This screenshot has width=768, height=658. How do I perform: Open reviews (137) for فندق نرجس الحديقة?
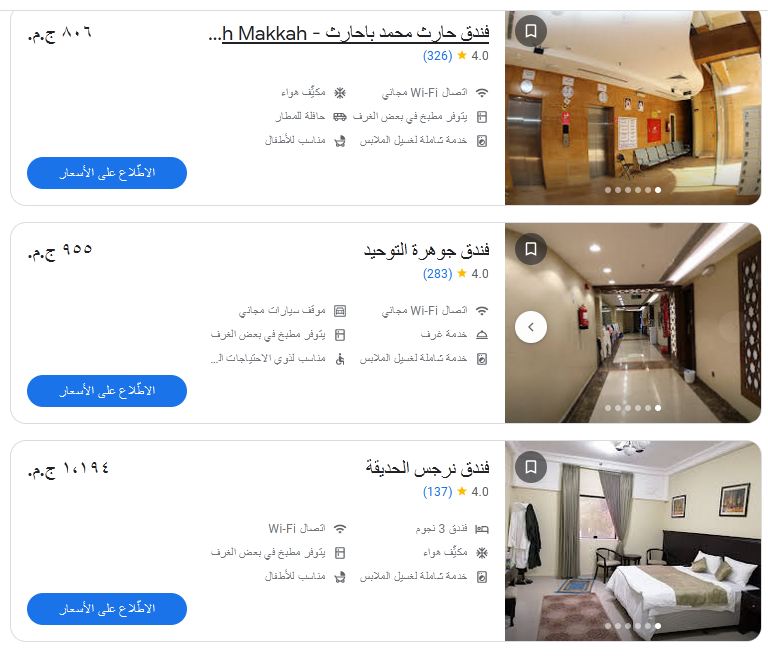pos(437,492)
